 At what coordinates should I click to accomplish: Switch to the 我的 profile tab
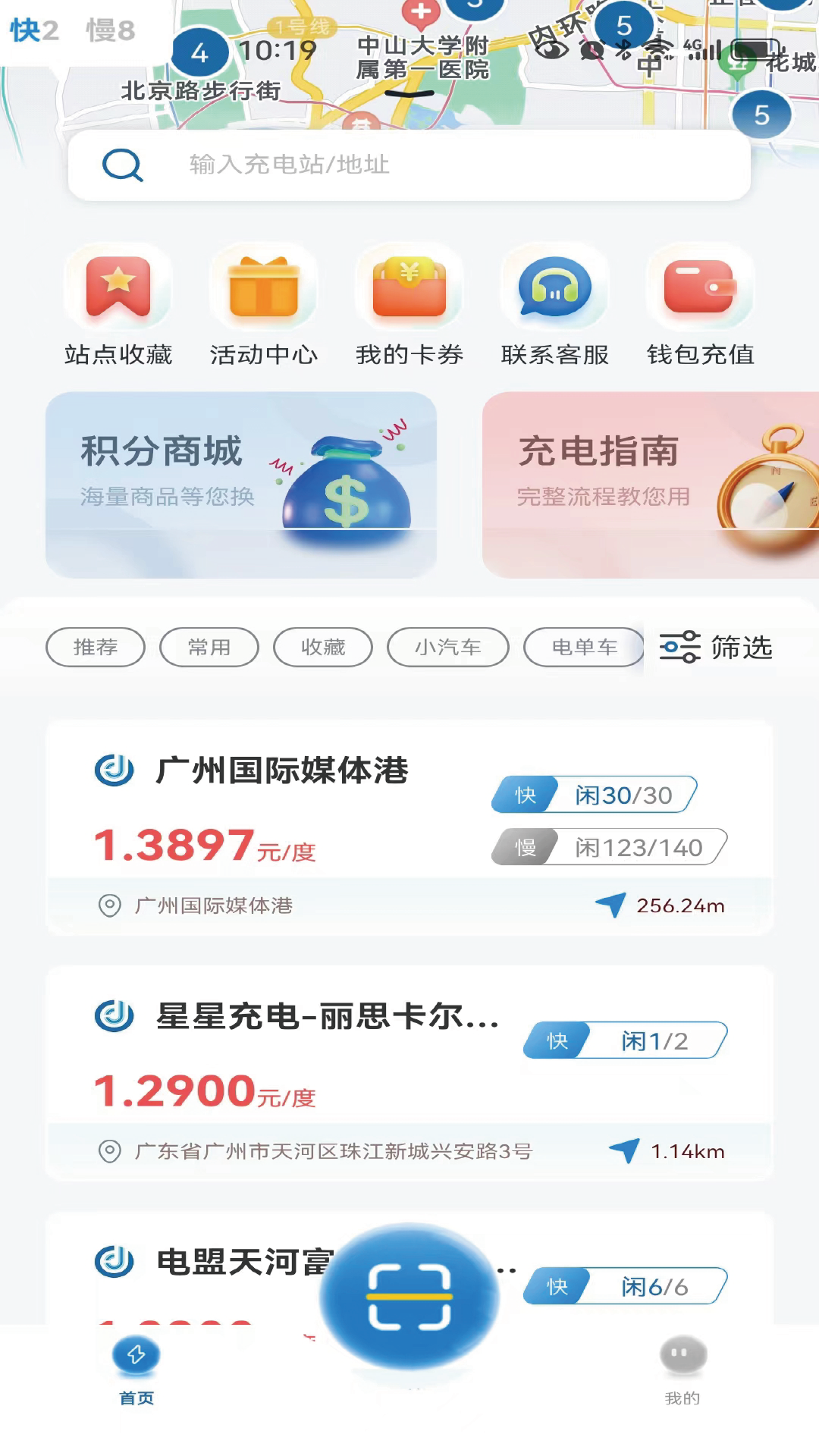[x=682, y=1373]
